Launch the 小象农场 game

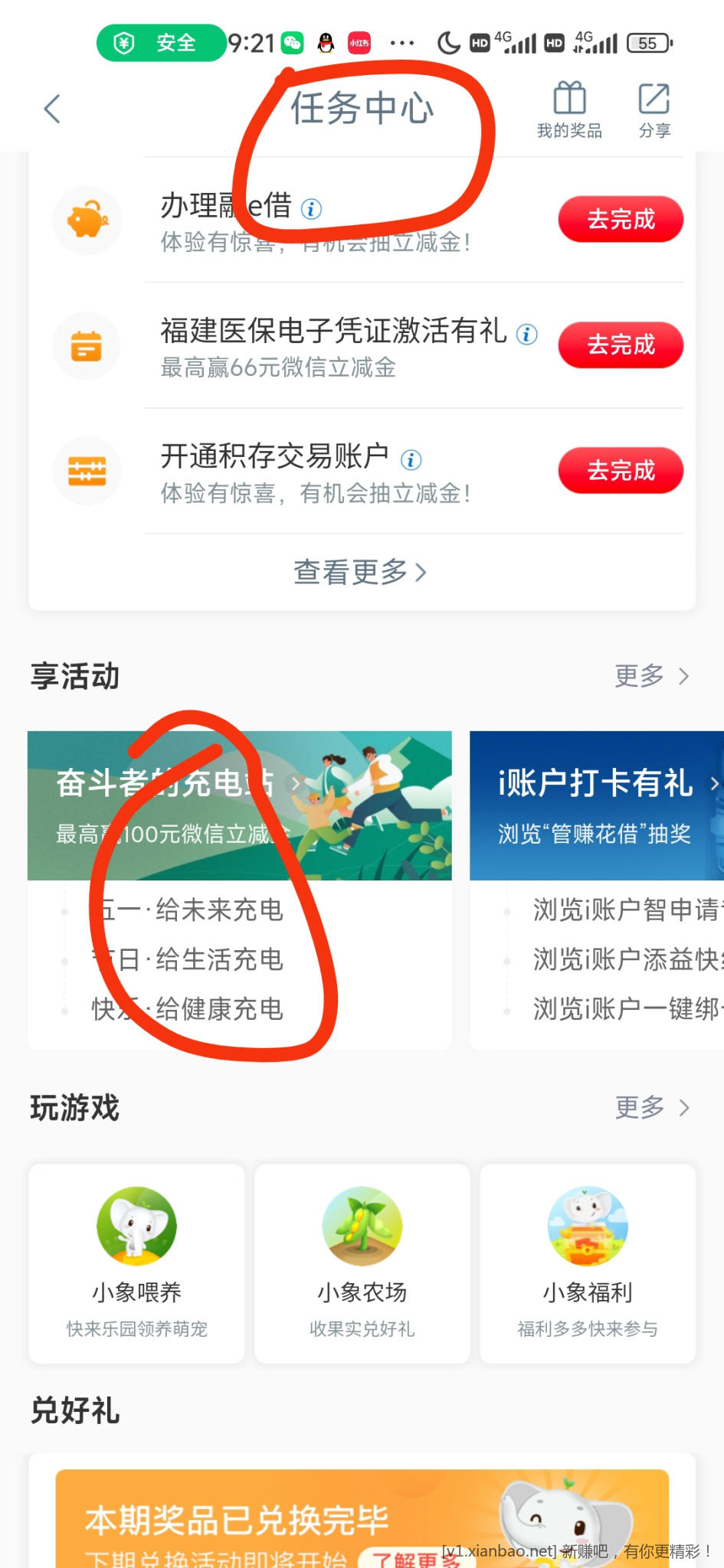pos(362,1263)
